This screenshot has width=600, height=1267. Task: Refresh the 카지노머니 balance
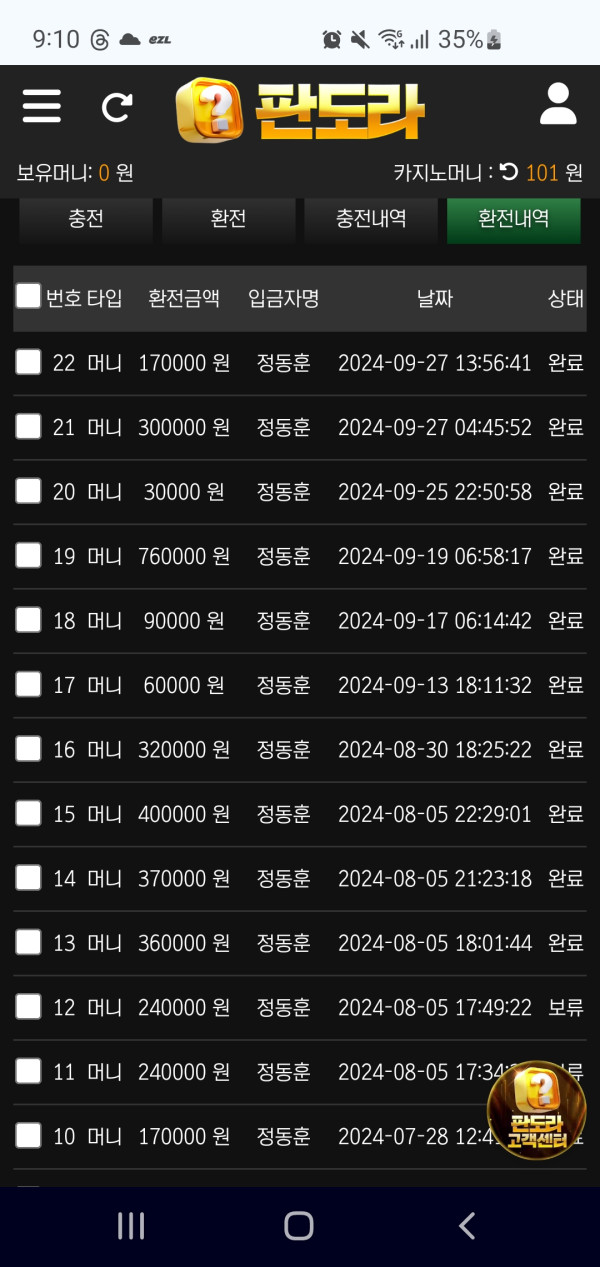pyautogui.click(x=509, y=172)
